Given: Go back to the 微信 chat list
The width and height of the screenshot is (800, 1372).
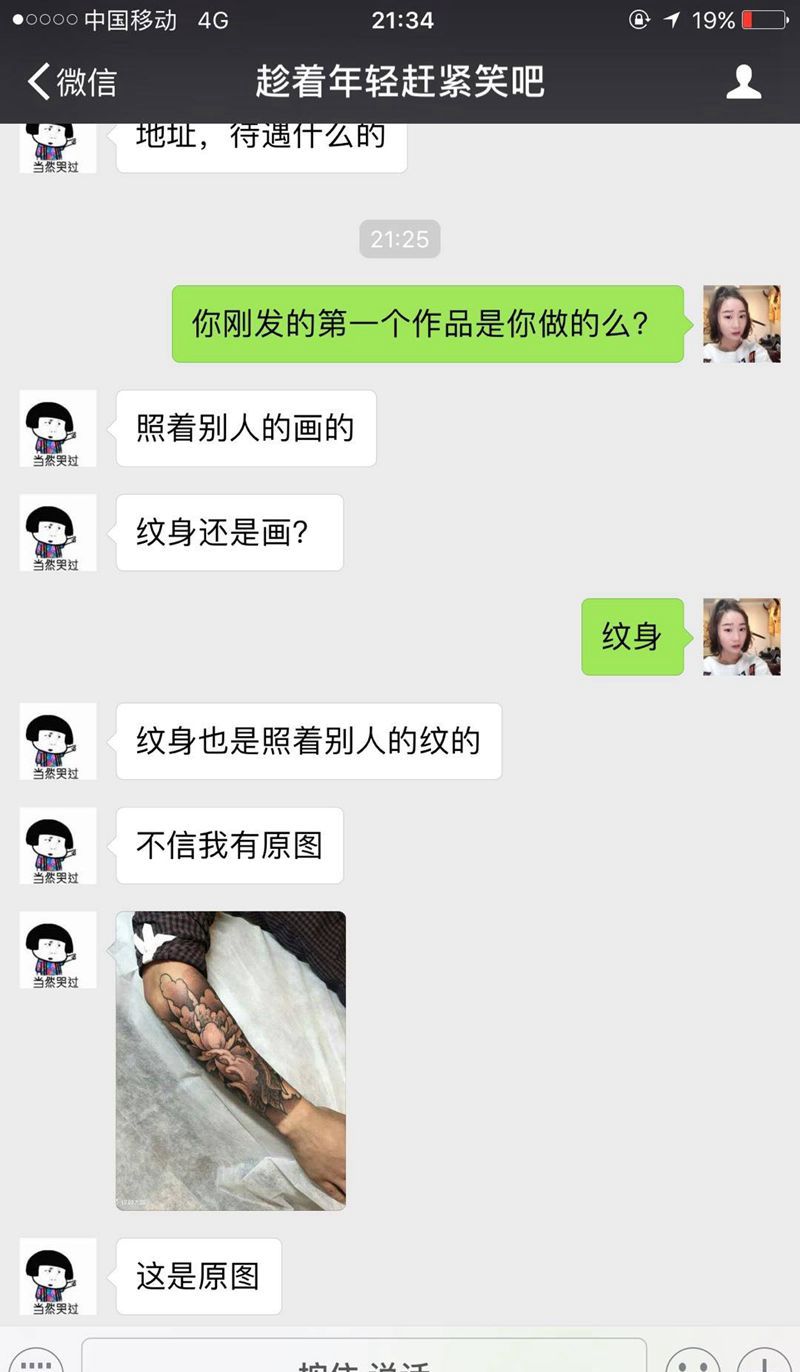Looking at the screenshot, I should click(72, 82).
